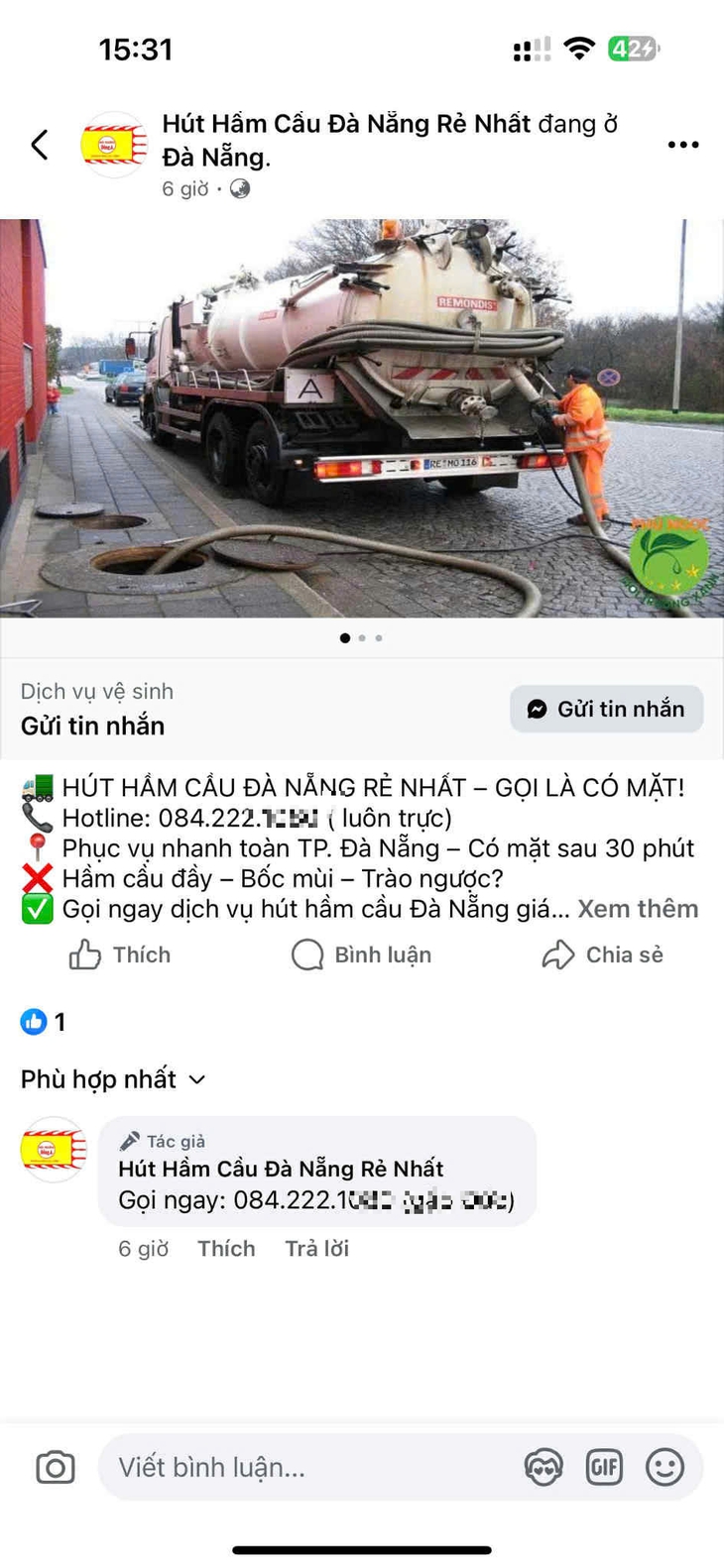Tap the Gửi tin nhắn messenger button
Screen dimensions: 724x1568
tap(606, 709)
